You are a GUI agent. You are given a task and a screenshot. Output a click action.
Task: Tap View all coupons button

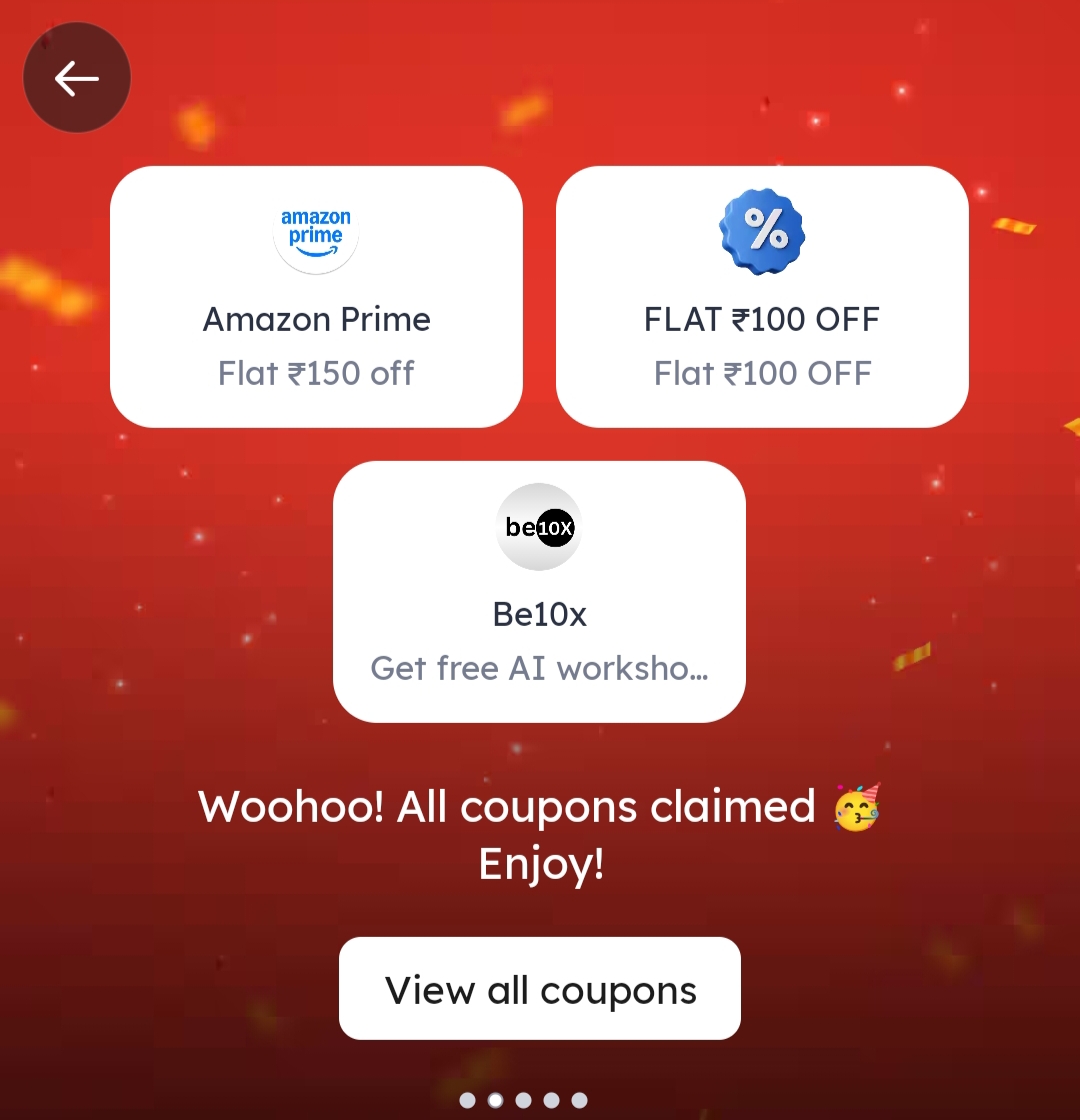coord(540,989)
